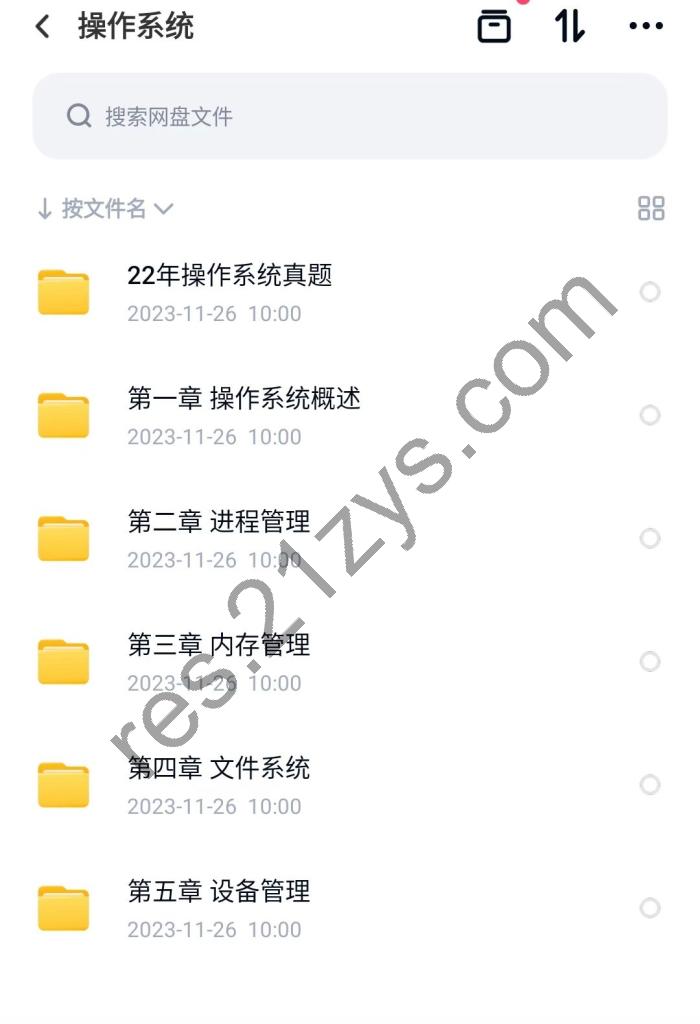
Task: Select the 第一章 操作系统概述 checkbox
Action: click(x=650, y=415)
